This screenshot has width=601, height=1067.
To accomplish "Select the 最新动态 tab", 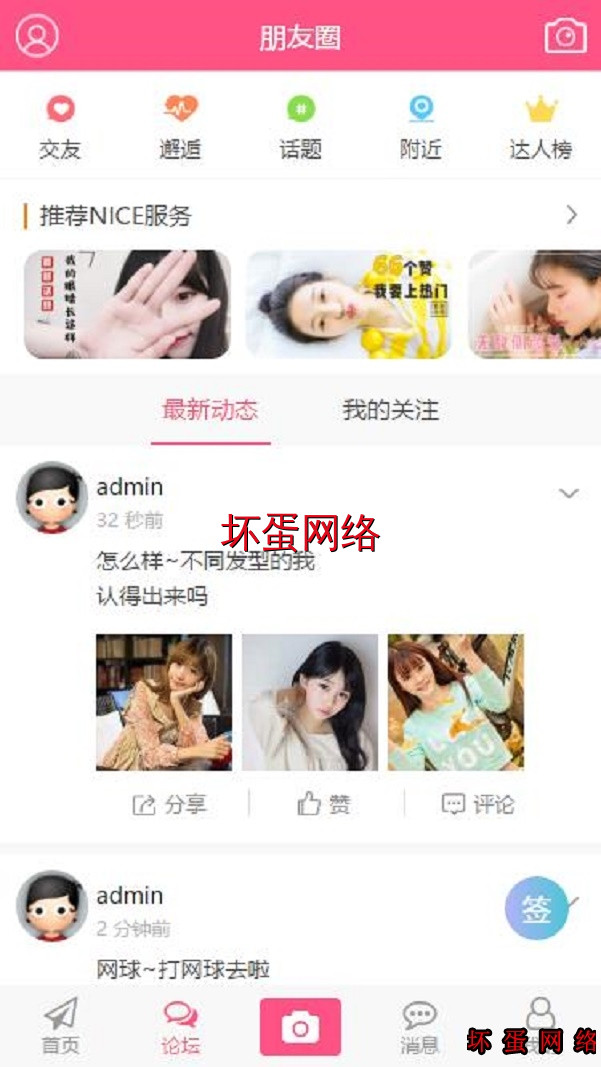I will click(210, 410).
